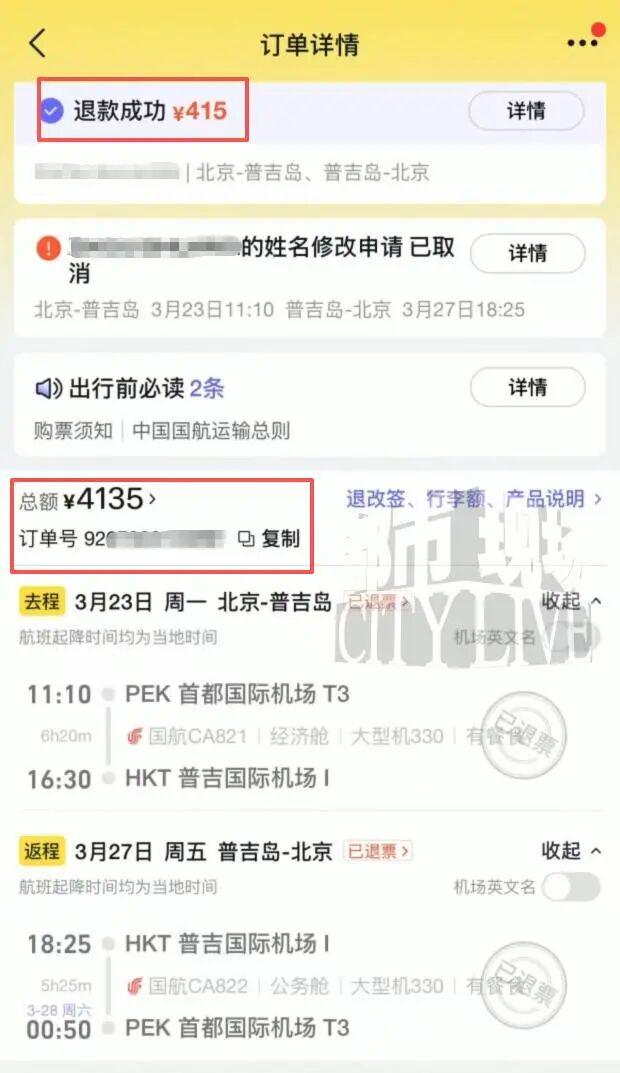Copy the order number

click(x=269, y=539)
